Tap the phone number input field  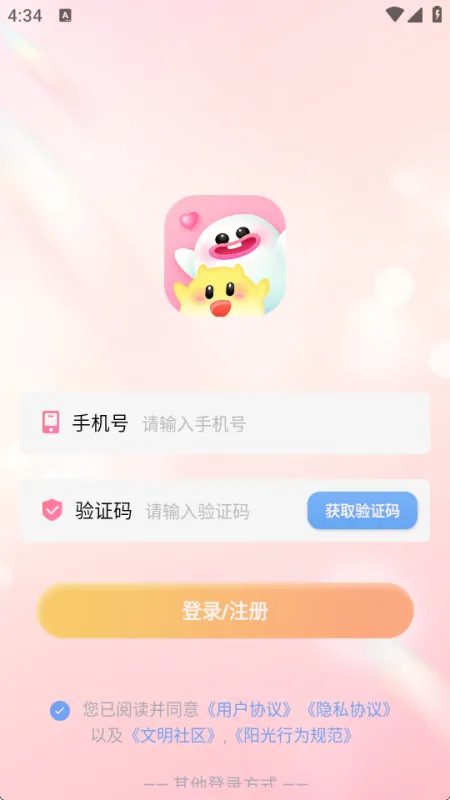pyautogui.click(x=224, y=423)
